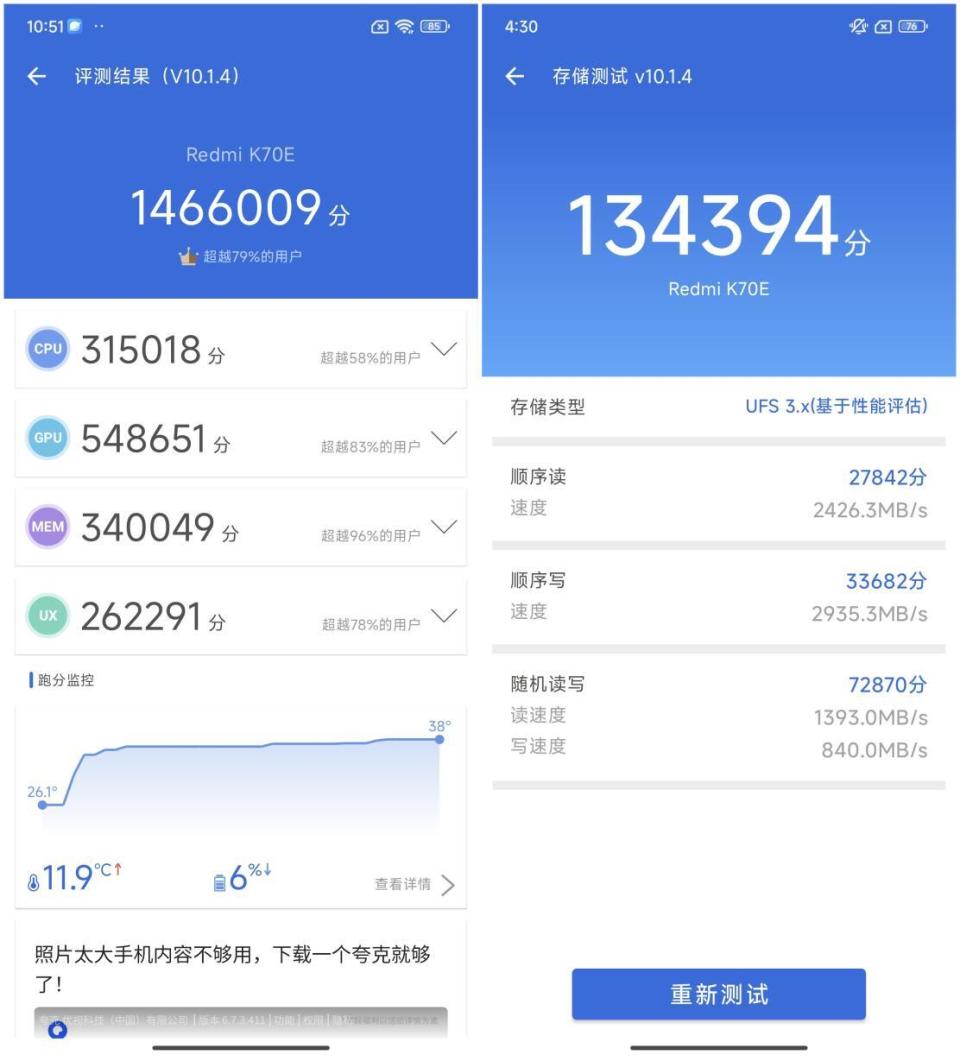Screen dimensions: 960x1061
Task: Tap back arrow on 存储测试 screen
Action: 516,76
